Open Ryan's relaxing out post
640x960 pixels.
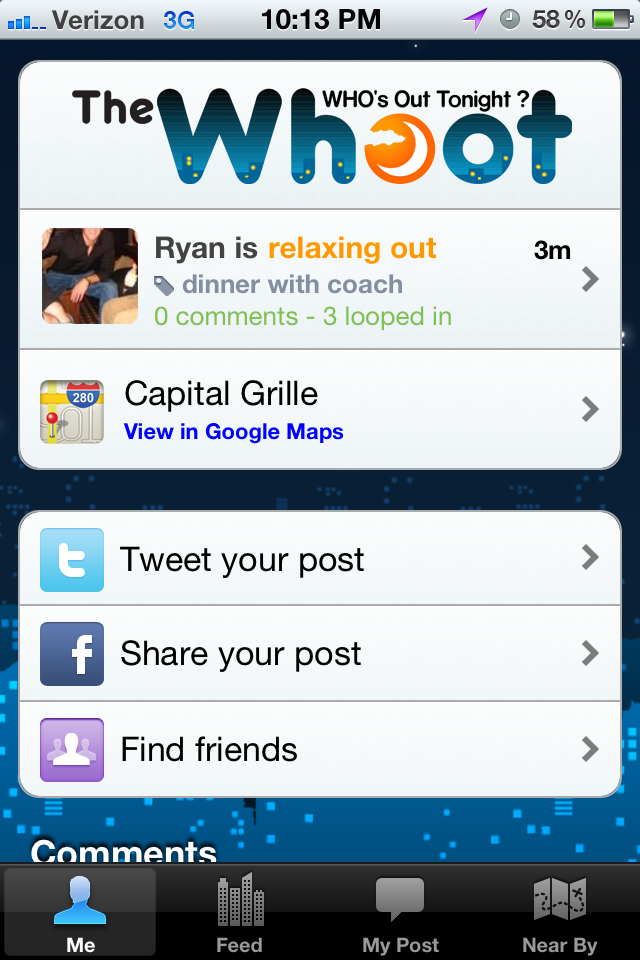click(x=320, y=279)
